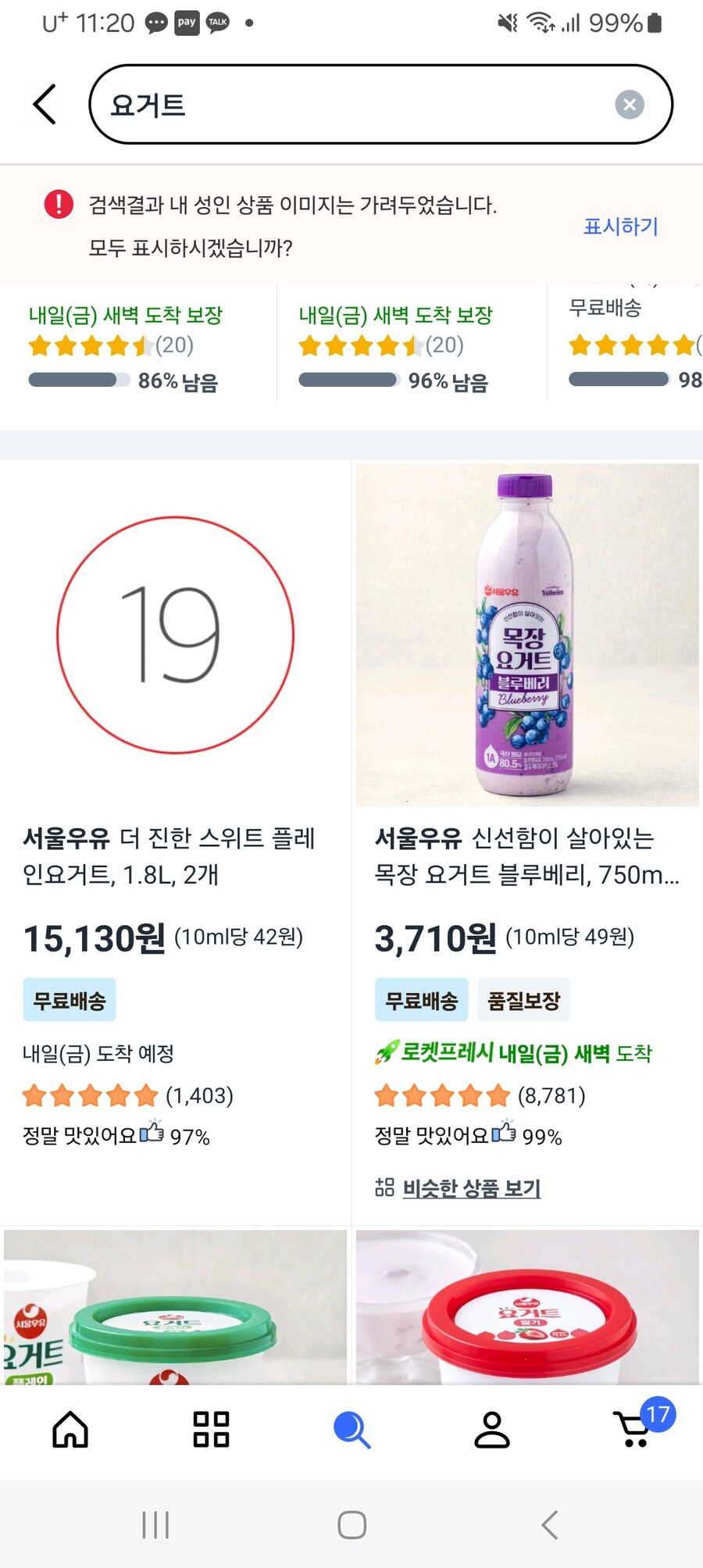The image size is (703, 1568).
Task: Tap the Android home navigation button
Action: (x=351, y=1522)
